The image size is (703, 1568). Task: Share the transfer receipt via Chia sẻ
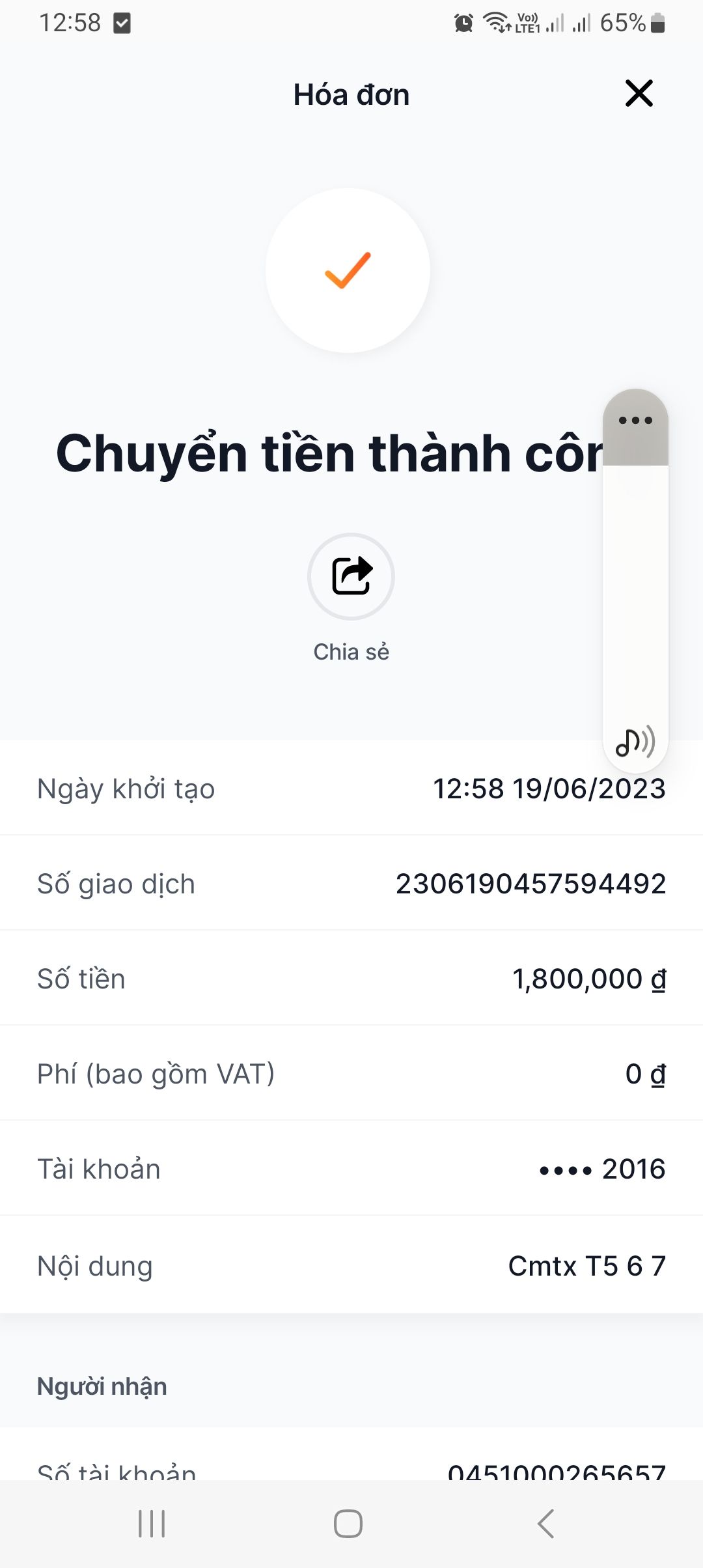pyautogui.click(x=351, y=577)
